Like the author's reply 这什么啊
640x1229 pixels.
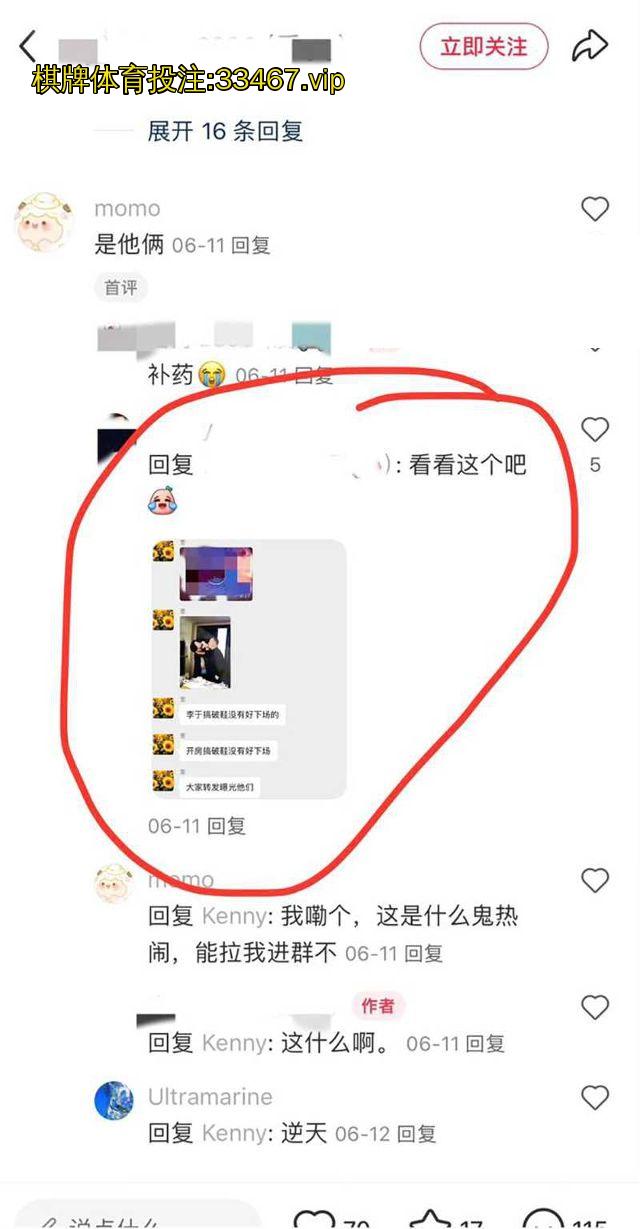595,1007
